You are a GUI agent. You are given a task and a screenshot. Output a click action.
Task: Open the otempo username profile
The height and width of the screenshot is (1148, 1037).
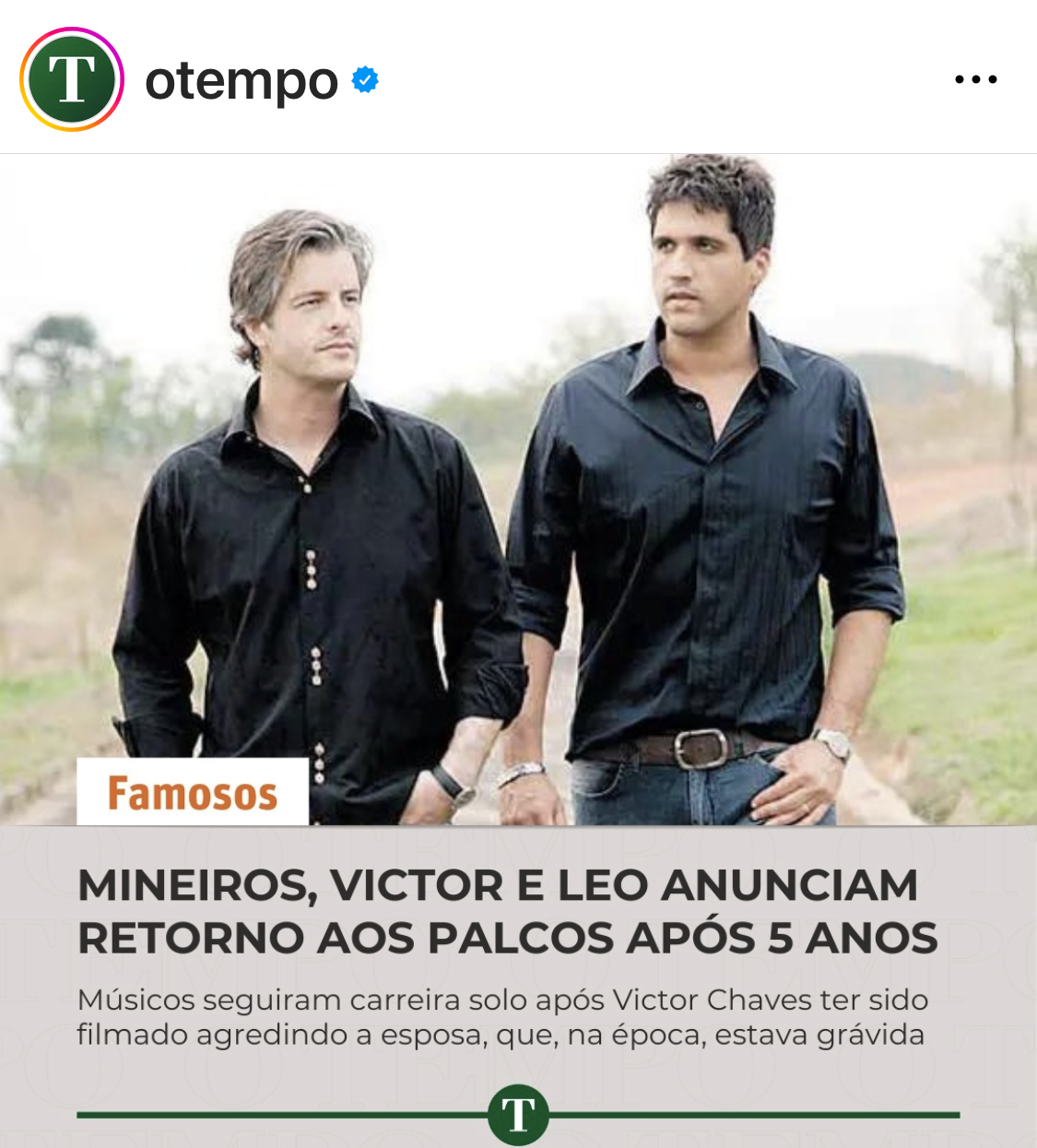(242, 81)
